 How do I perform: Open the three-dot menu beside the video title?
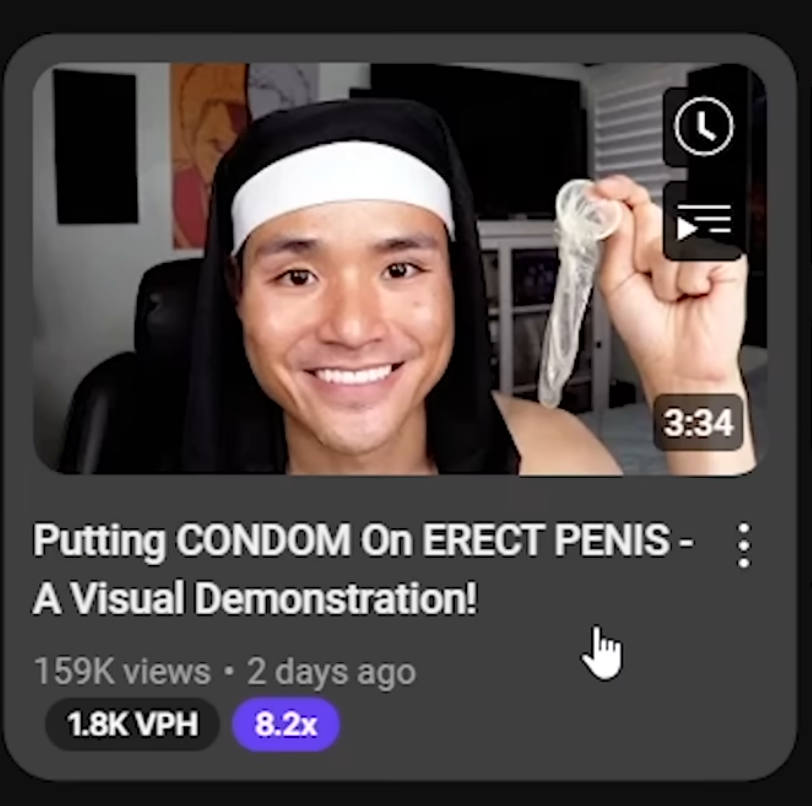tap(744, 545)
